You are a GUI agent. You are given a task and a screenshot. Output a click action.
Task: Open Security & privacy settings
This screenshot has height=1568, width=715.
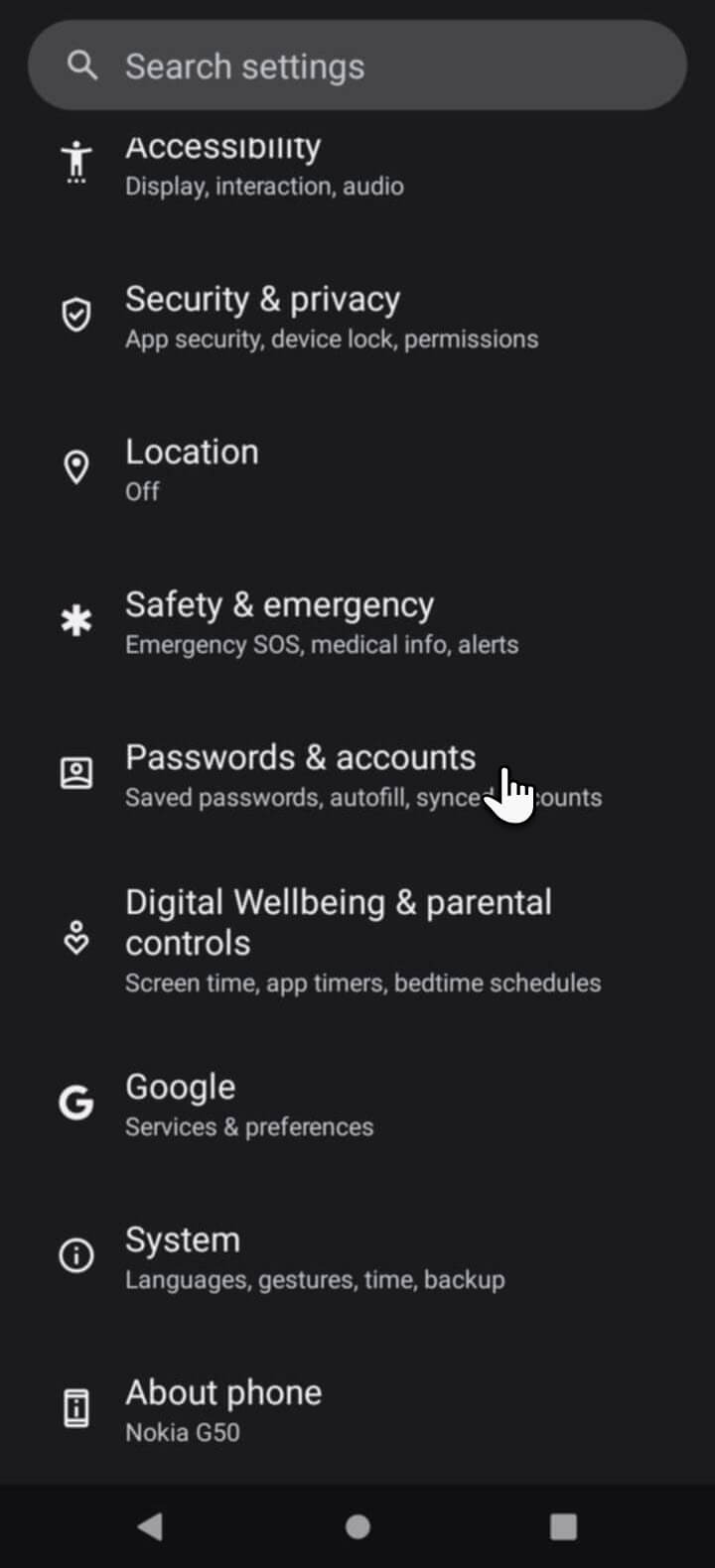331,317
